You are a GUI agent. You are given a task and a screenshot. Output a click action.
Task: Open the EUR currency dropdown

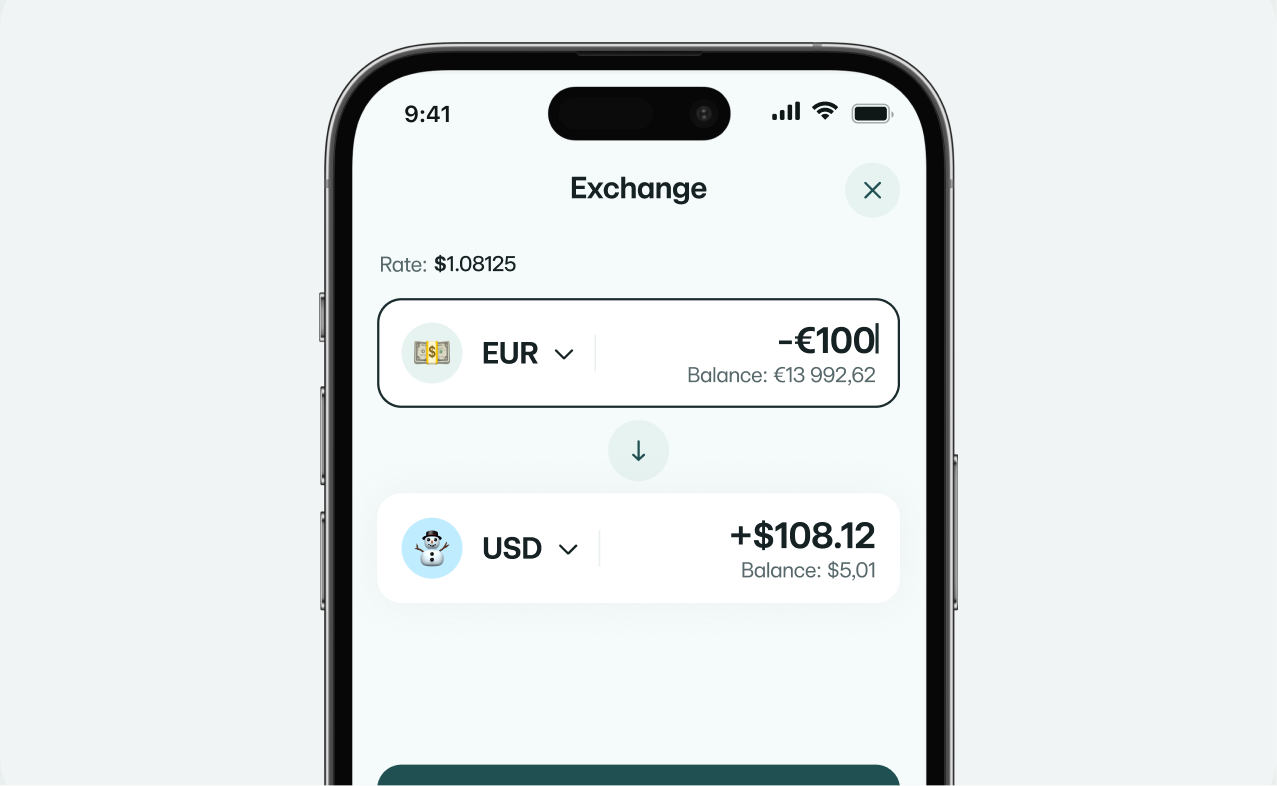click(528, 354)
